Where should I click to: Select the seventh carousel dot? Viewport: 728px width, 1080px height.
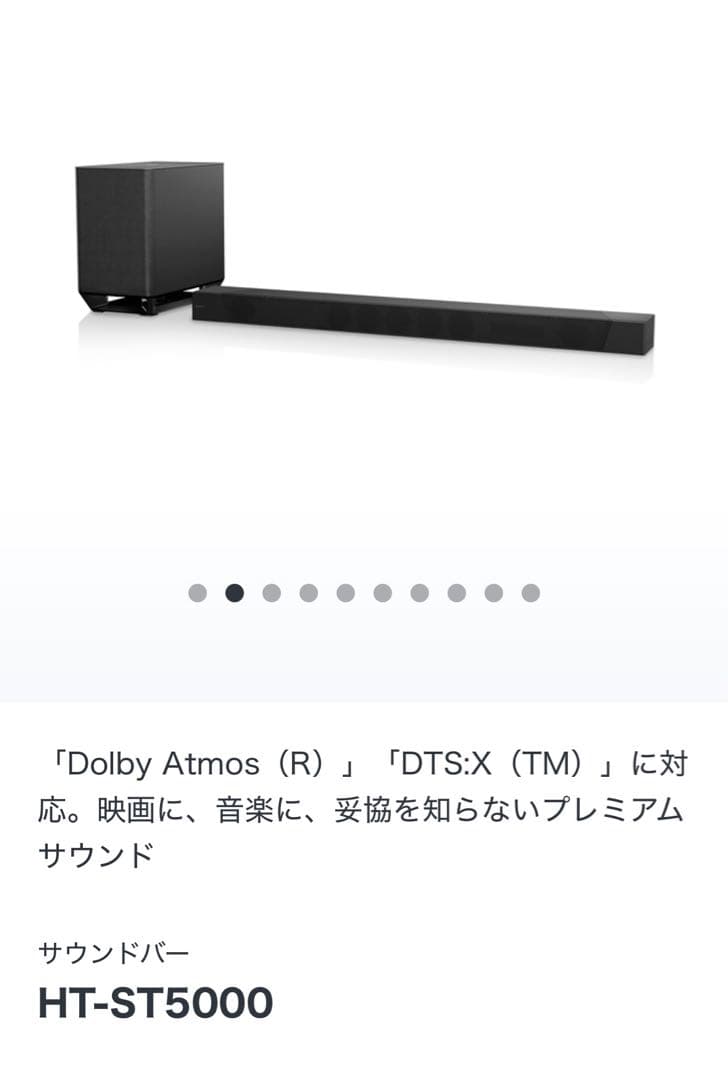(417, 592)
